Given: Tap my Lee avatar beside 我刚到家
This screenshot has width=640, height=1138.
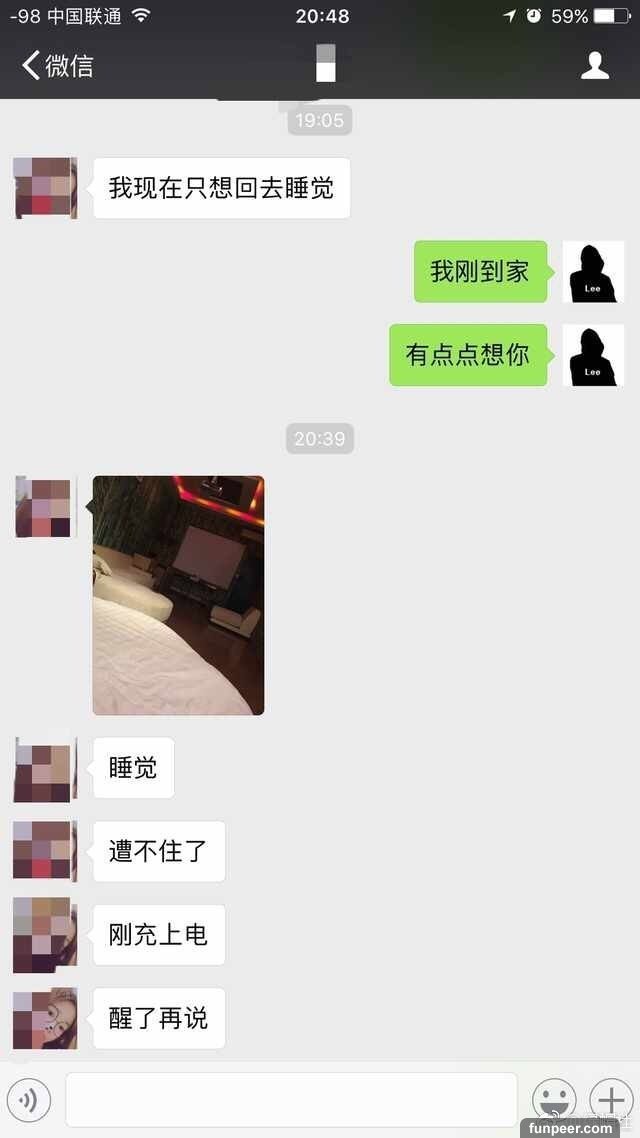Looking at the screenshot, I should (593, 271).
